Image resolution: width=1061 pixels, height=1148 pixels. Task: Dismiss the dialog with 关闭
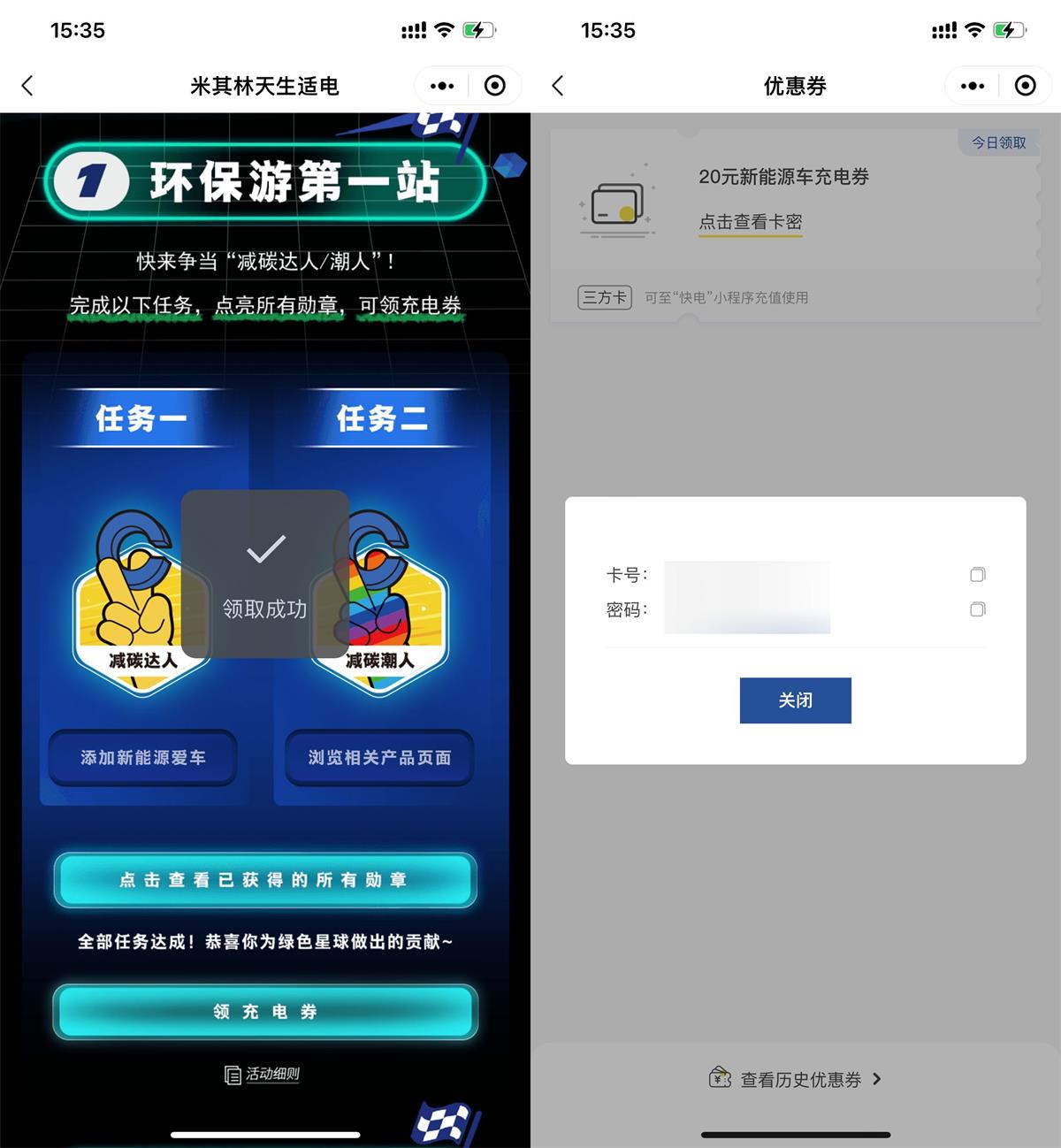point(795,700)
